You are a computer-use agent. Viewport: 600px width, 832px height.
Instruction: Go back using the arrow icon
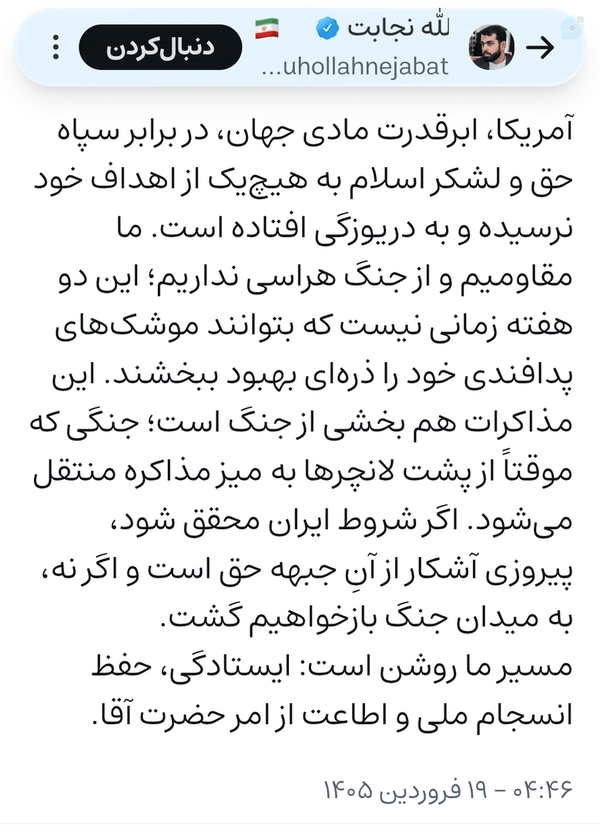click(540, 48)
